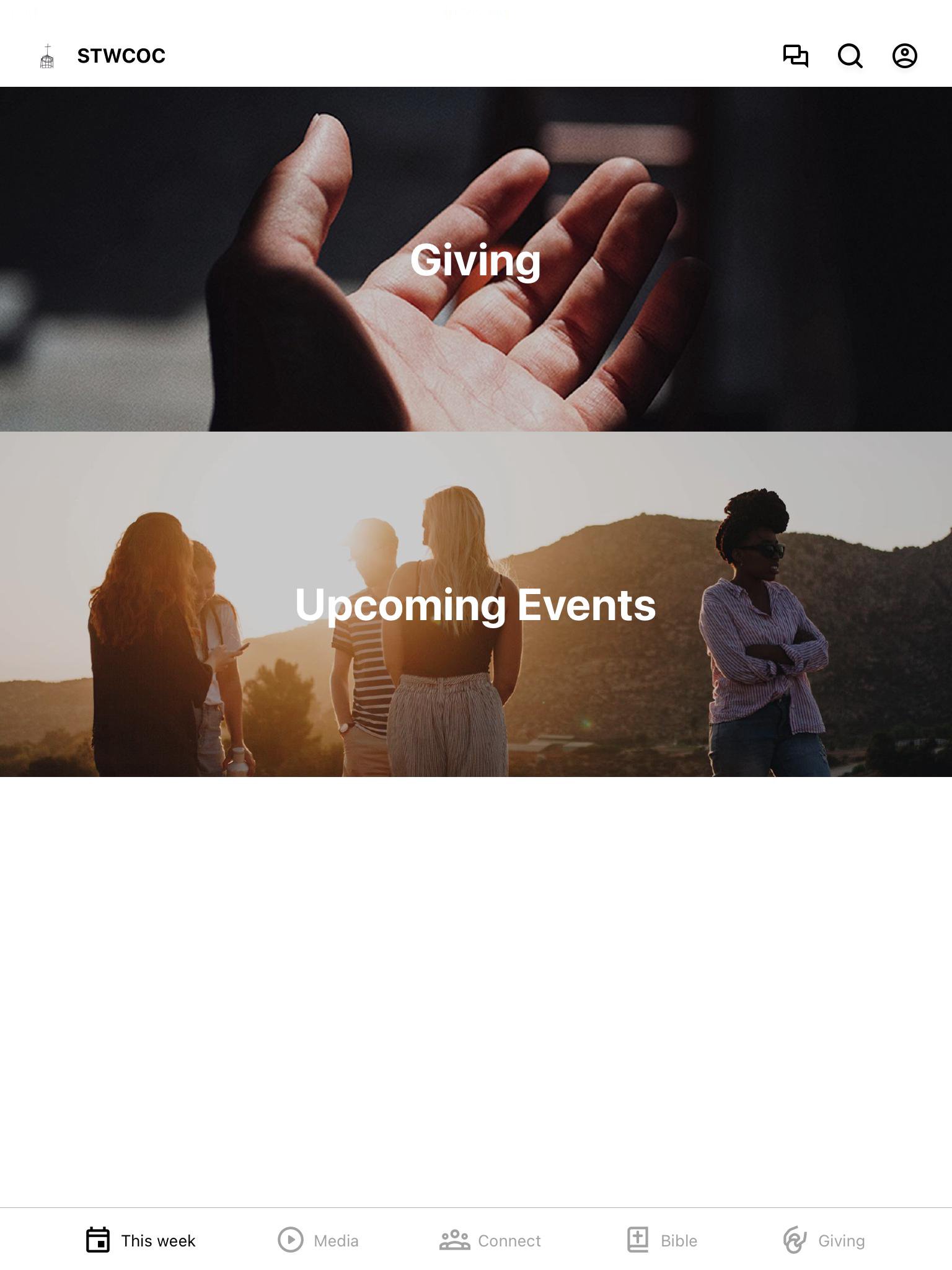The image size is (952, 1270).
Task: Select the This week tab
Action: [x=141, y=1240]
